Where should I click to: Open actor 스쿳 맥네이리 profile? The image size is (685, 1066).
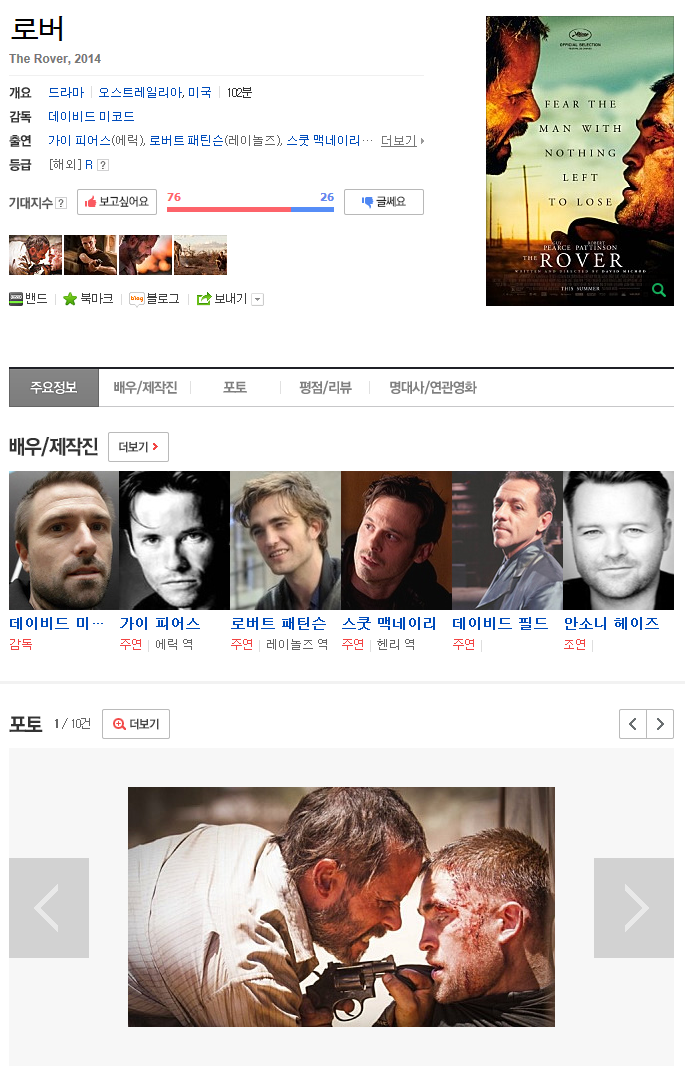pyautogui.click(x=389, y=624)
